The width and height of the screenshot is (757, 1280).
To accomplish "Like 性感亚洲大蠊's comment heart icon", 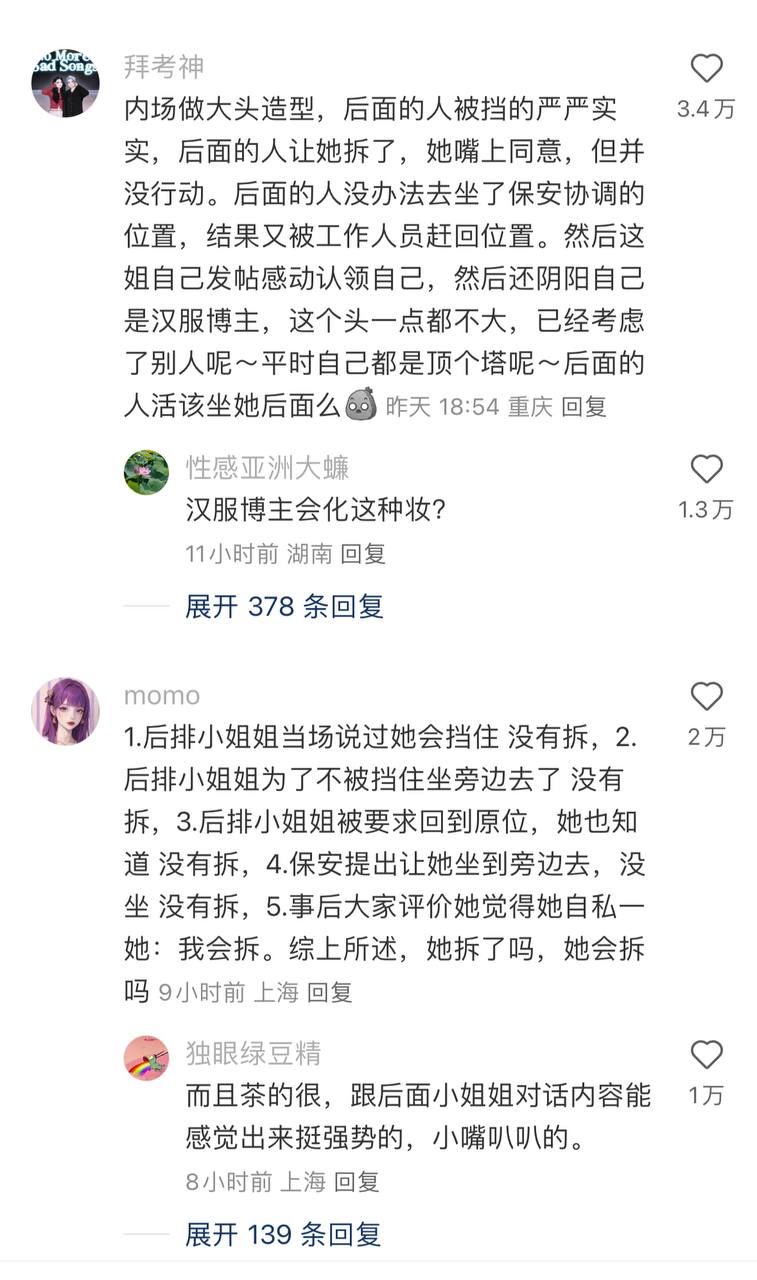I will (x=706, y=469).
